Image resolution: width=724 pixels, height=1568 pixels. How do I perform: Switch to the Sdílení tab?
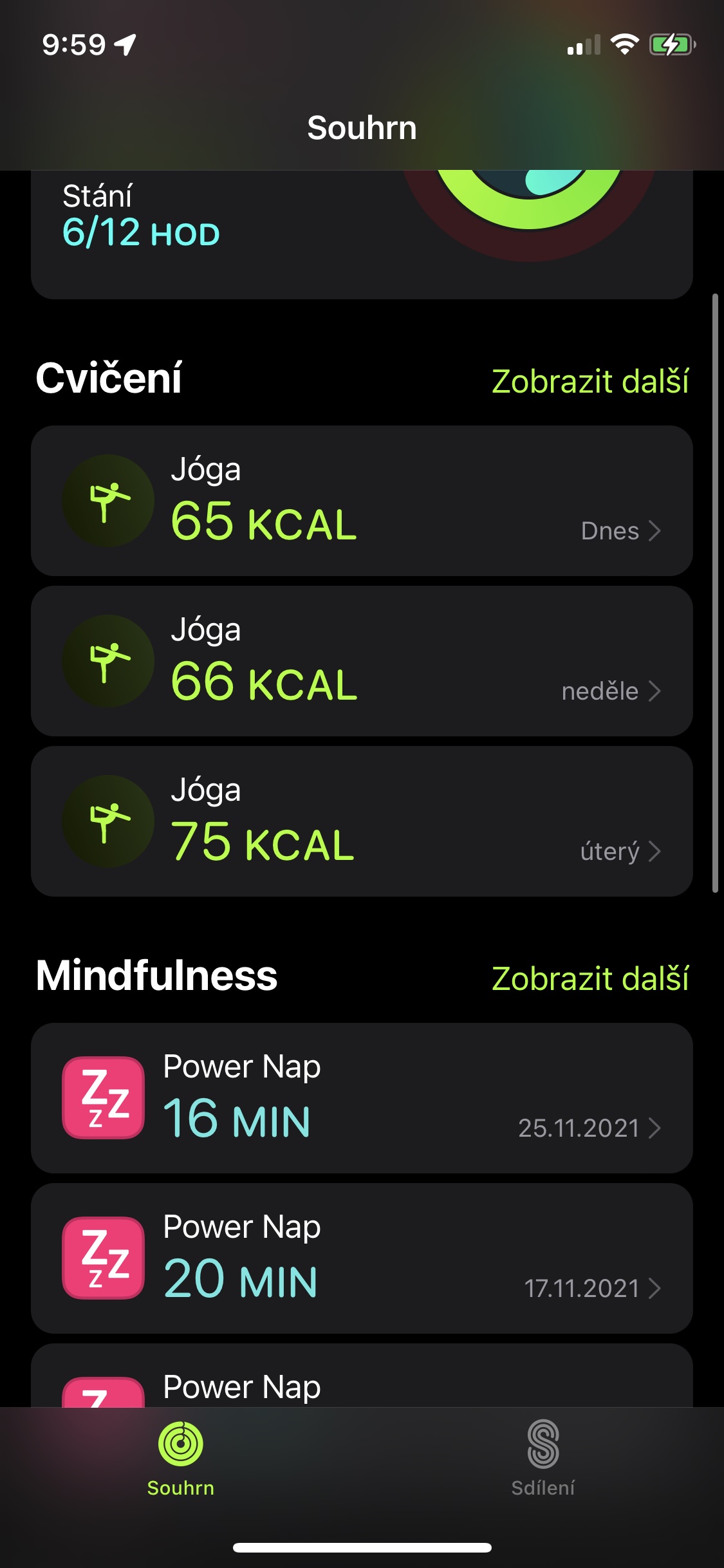[x=543, y=1459]
